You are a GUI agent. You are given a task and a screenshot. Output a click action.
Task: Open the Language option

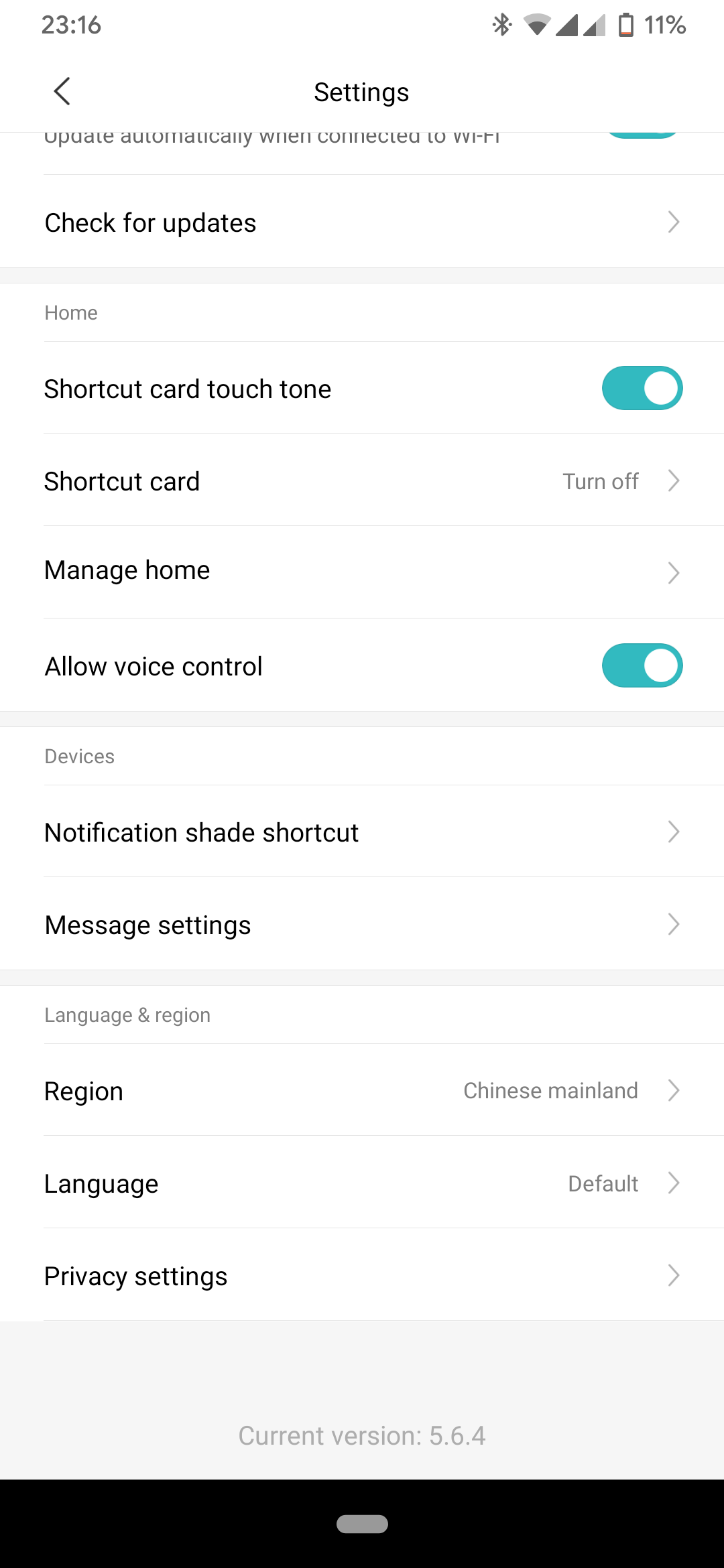[x=362, y=1183]
